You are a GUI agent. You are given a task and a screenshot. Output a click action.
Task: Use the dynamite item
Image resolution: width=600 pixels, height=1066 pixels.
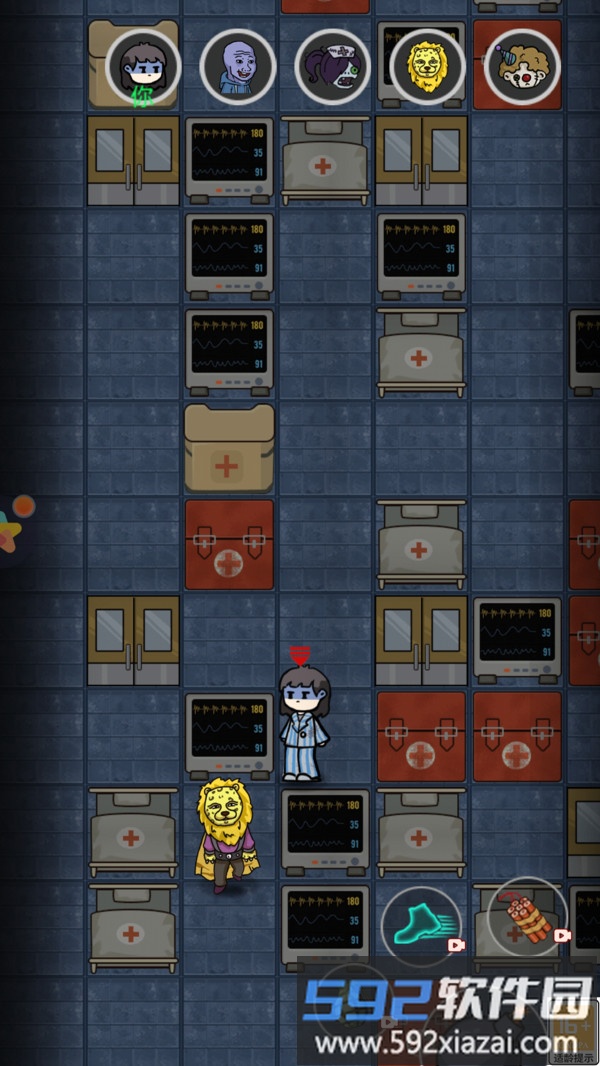click(x=527, y=917)
